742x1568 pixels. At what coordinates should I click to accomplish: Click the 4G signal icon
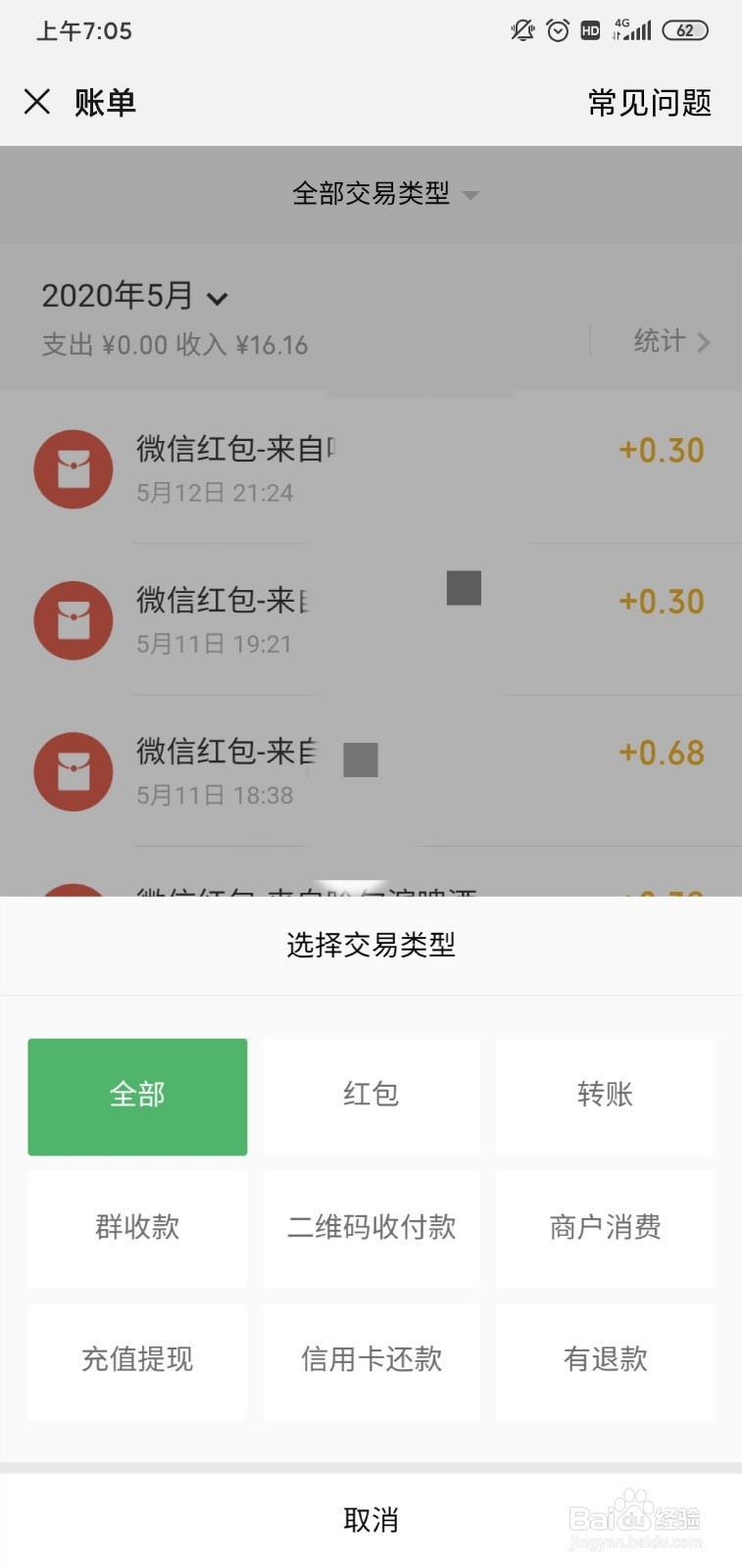coord(631,30)
